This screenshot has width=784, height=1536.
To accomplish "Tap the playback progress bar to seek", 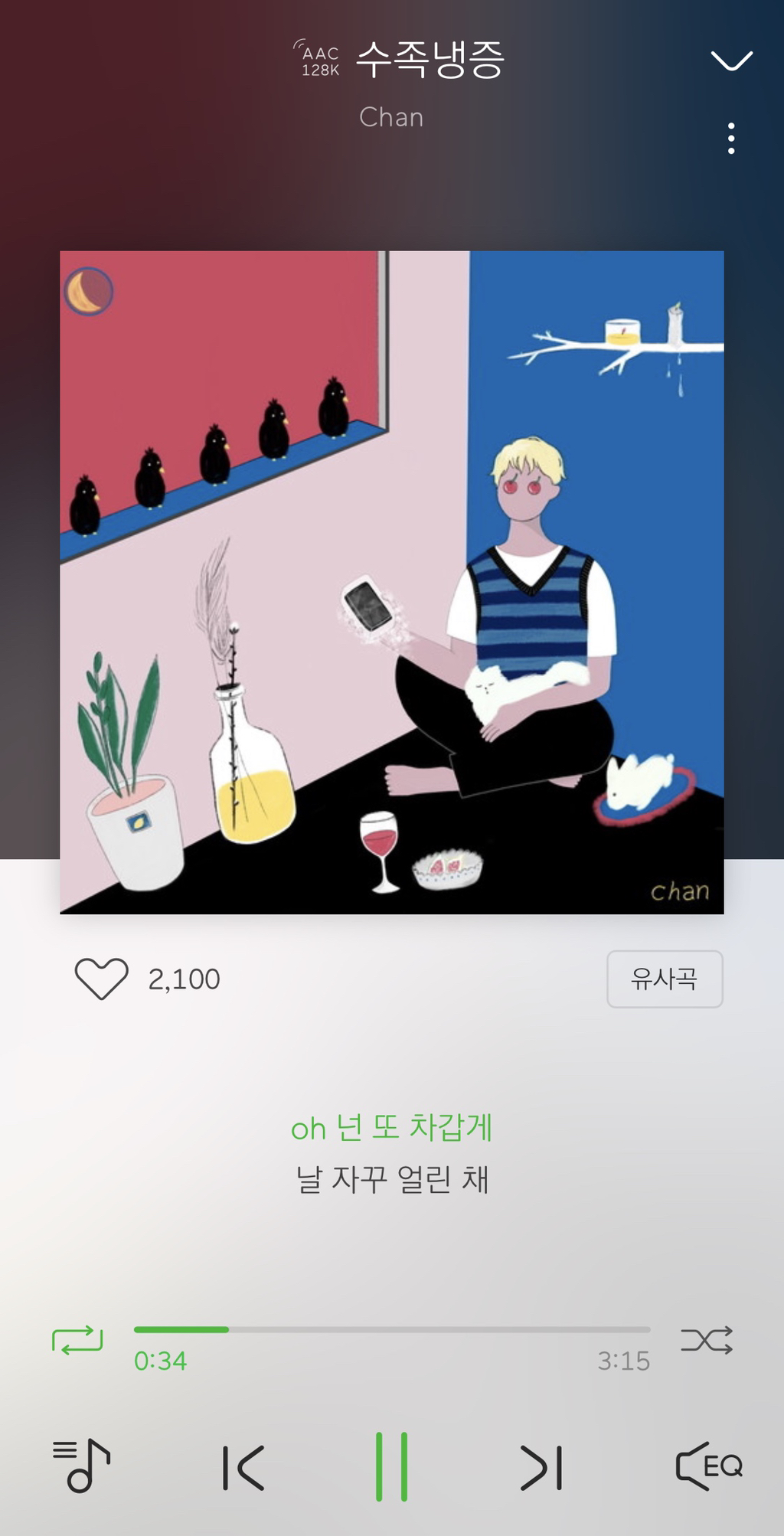I will (392, 1329).
